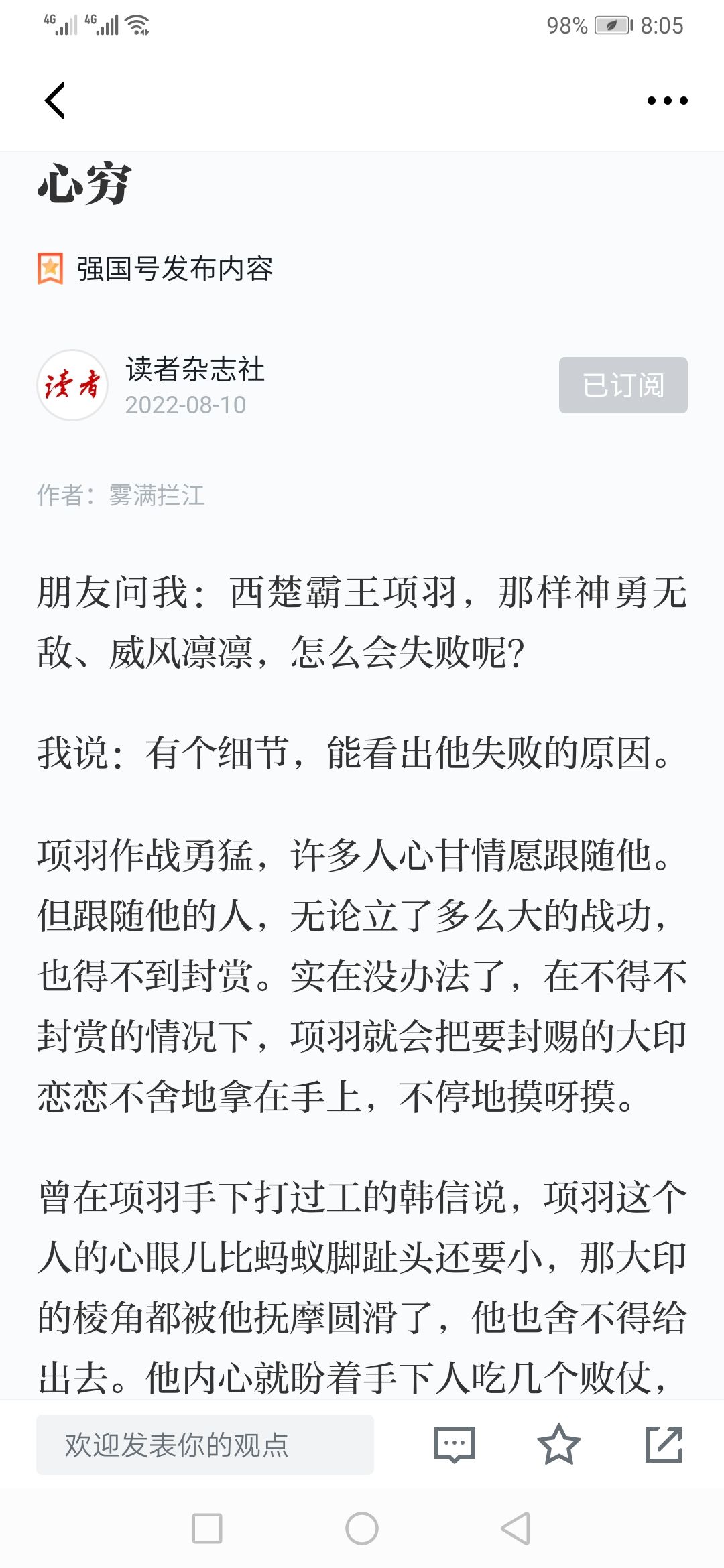Open system recent apps

[x=207, y=1528]
